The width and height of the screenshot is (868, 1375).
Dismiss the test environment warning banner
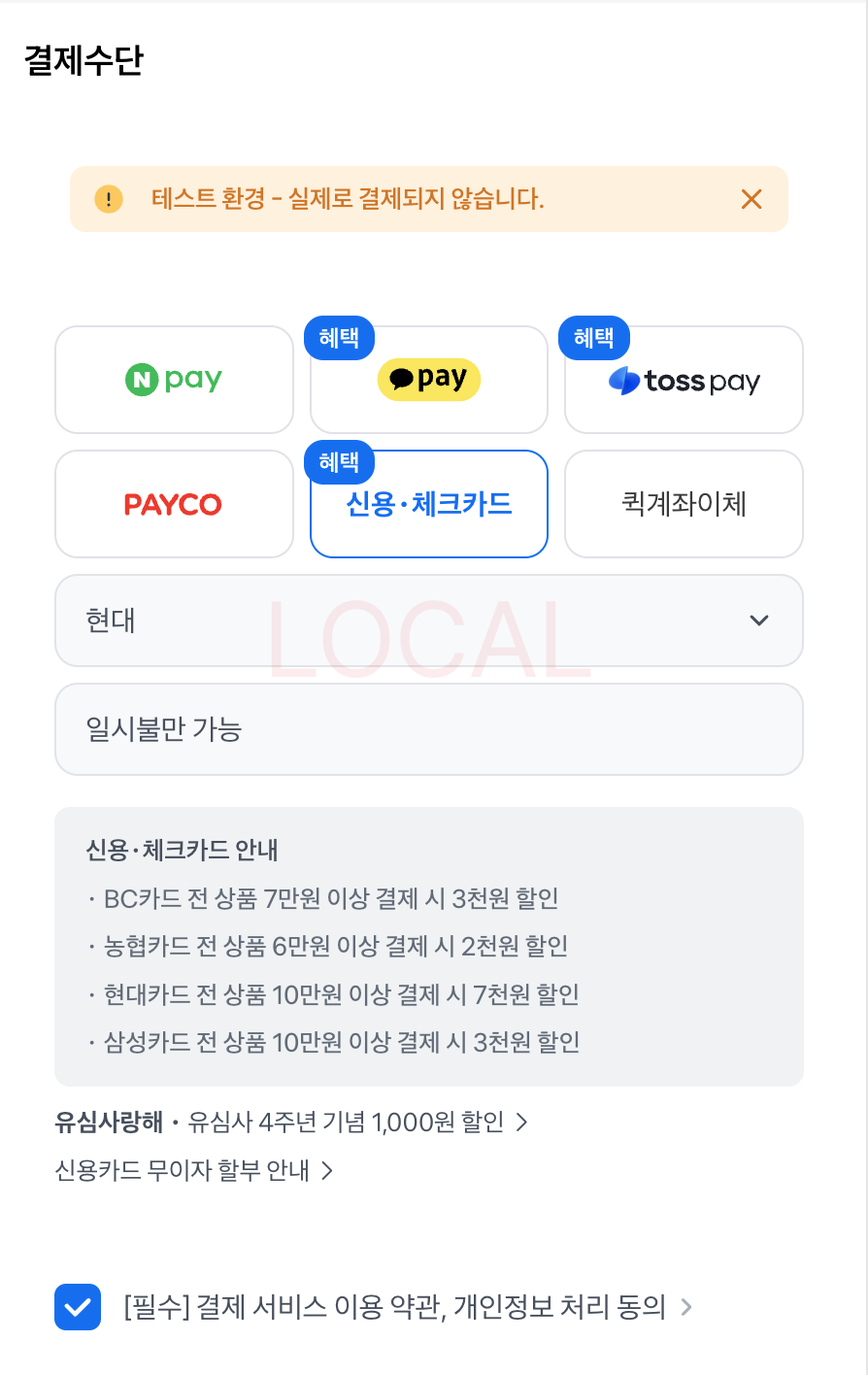(751, 199)
